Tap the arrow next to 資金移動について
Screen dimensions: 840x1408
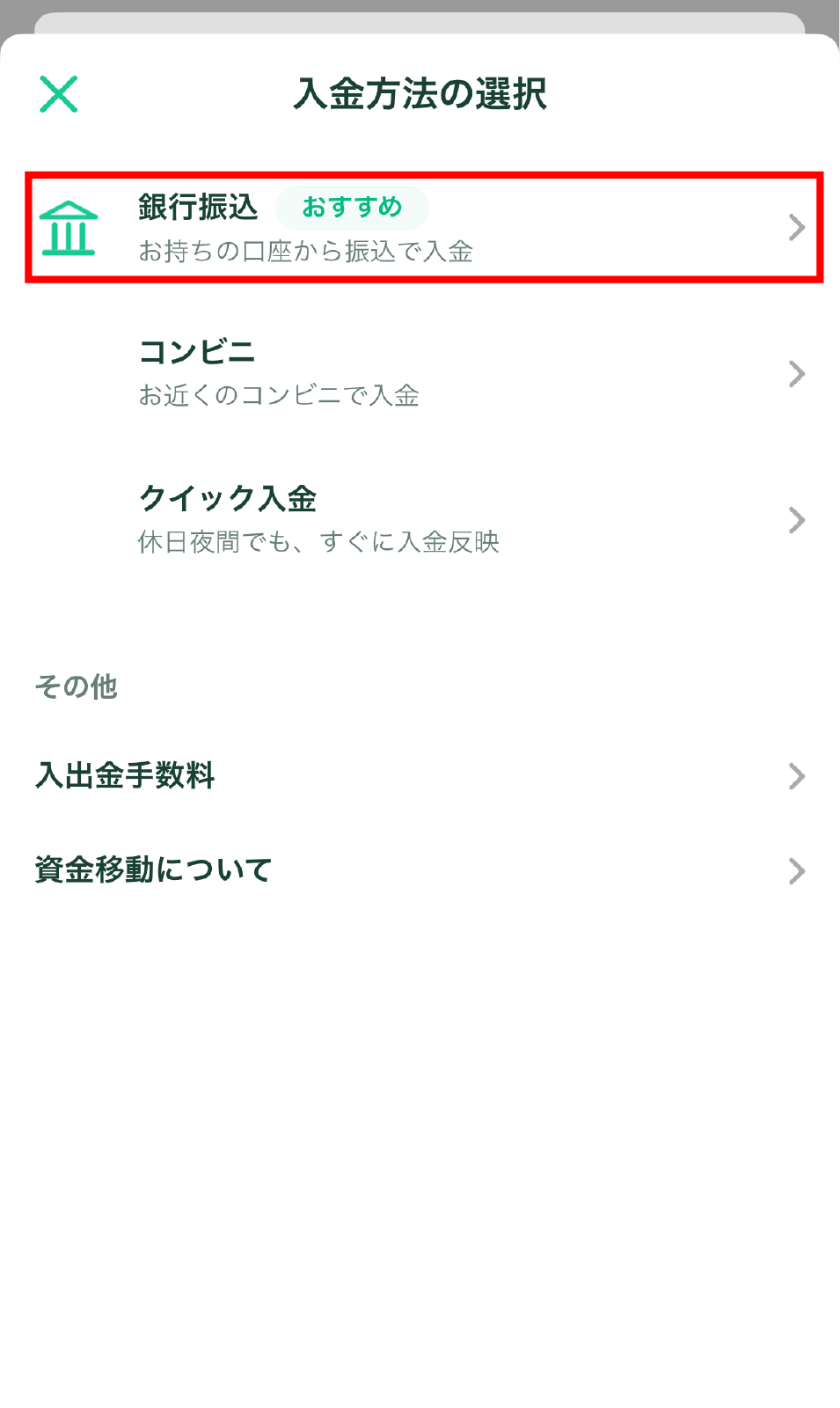pos(797,870)
